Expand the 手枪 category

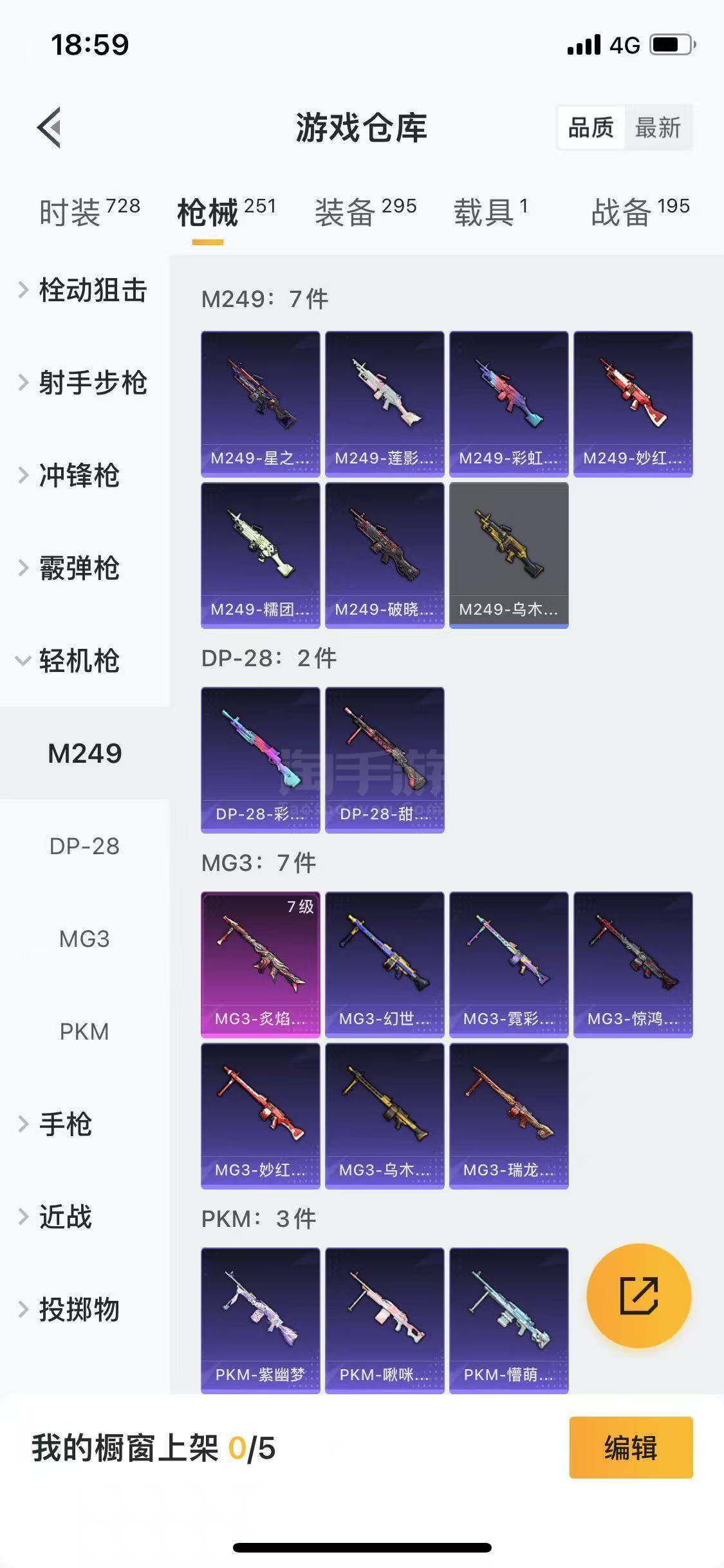click(64, 1125)
